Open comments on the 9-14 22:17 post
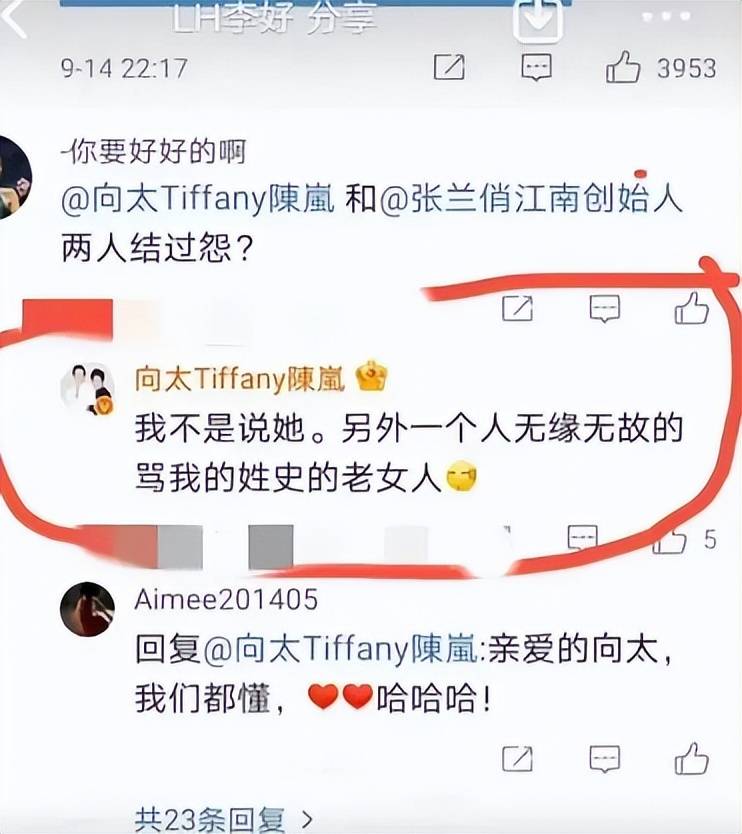 (537, 68)
